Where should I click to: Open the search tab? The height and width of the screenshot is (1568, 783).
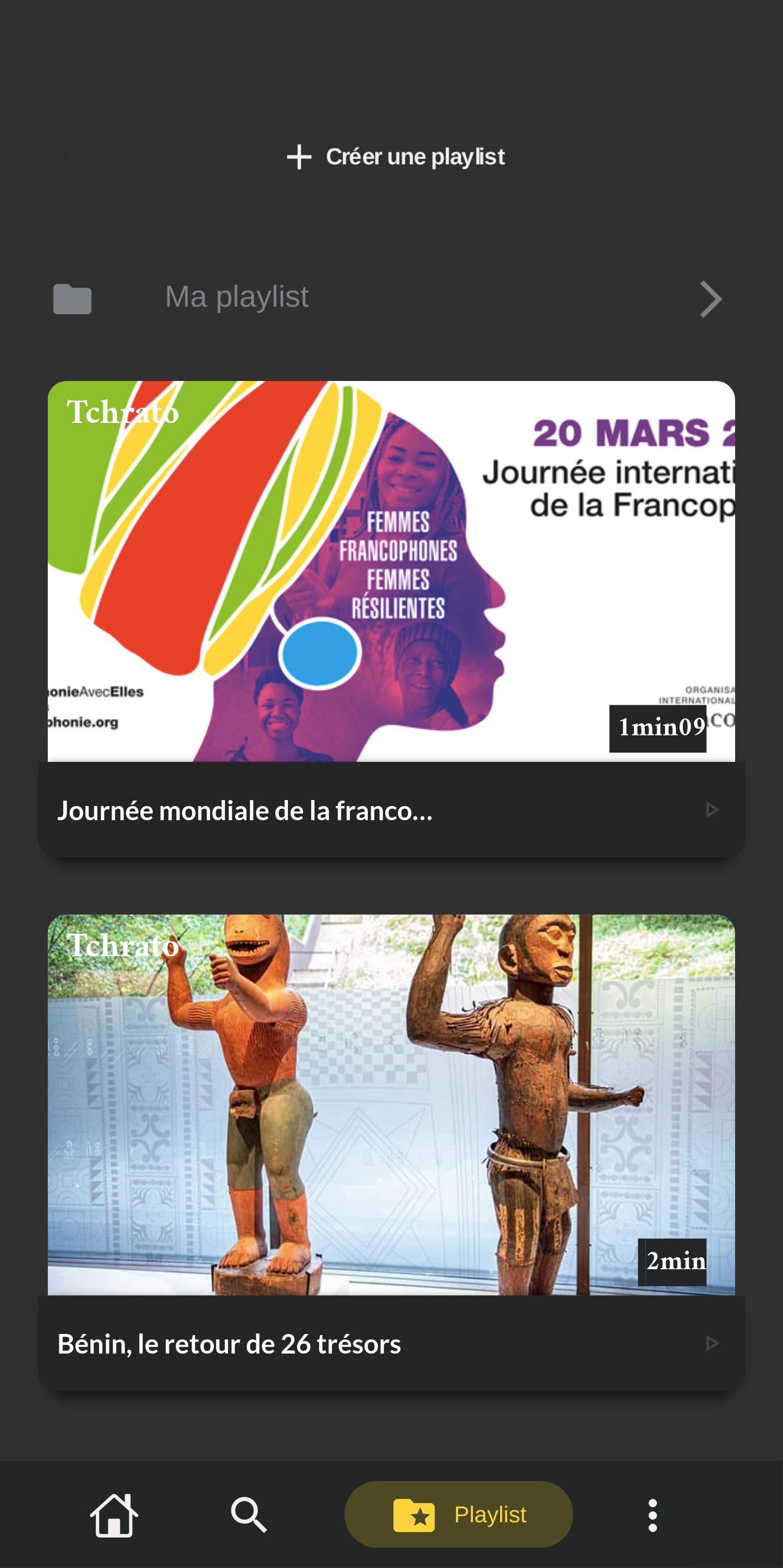click(x=249, y=1515)
